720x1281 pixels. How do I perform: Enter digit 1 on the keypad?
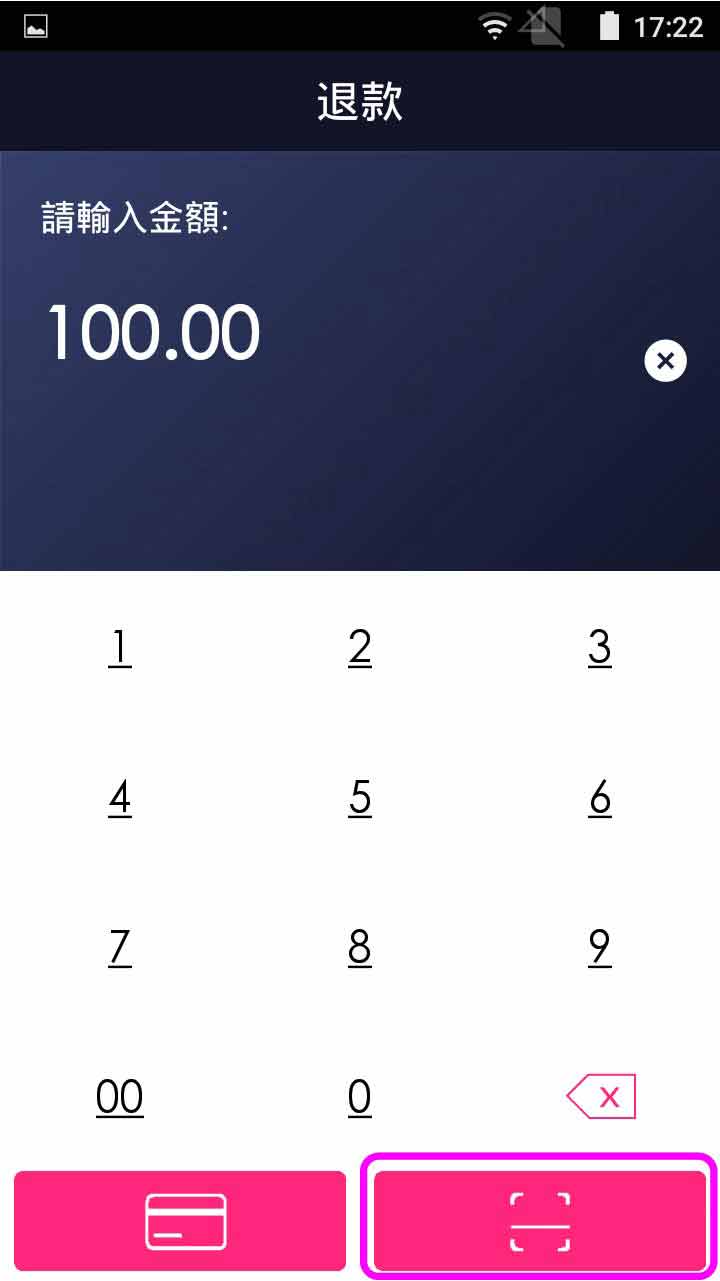pyautogui.click(x=120, y=648)
